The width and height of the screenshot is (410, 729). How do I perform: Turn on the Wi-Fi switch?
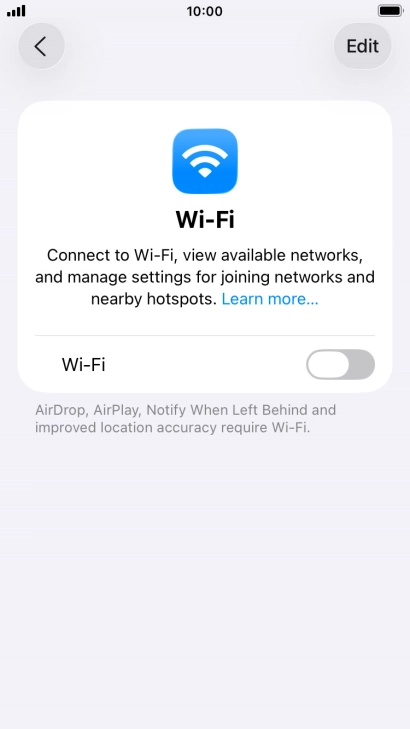point(340,364)
